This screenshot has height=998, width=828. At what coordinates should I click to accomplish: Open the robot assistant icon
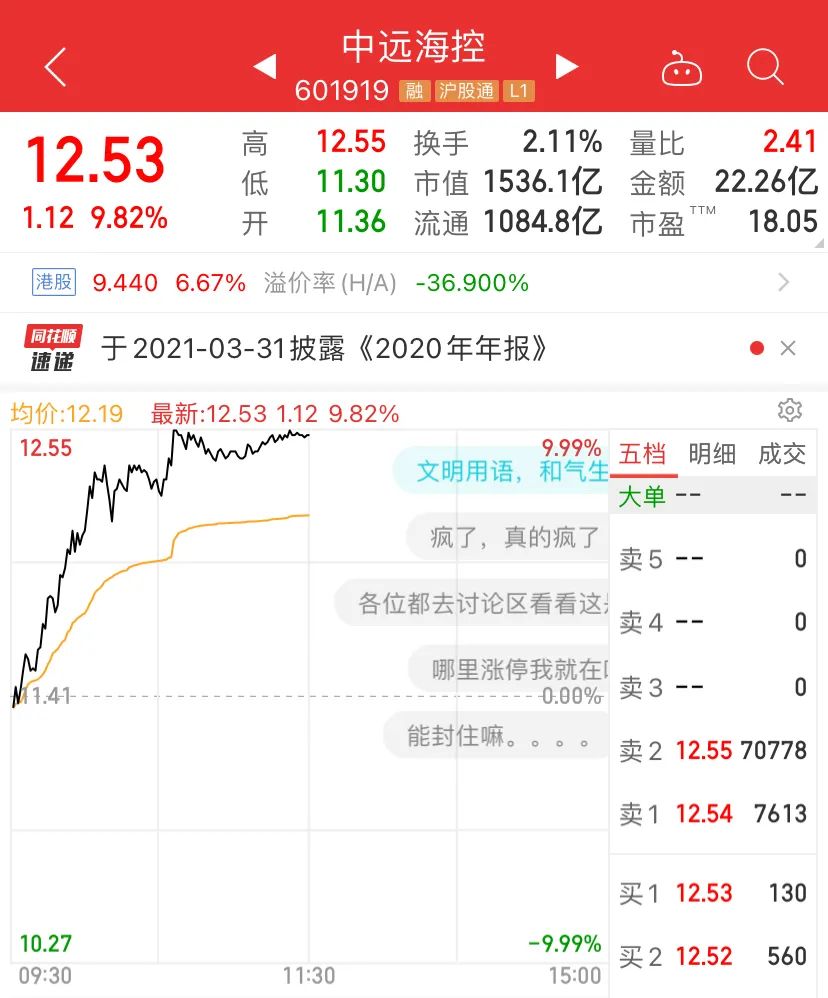click(681, 68)
